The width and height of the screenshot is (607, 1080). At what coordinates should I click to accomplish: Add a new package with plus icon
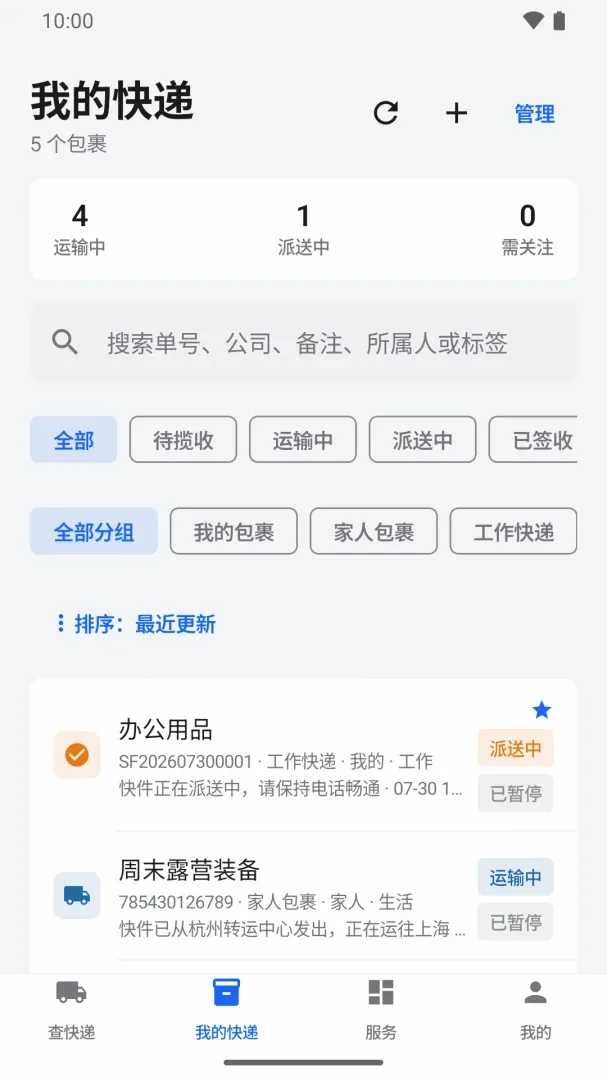pos(456,113)
